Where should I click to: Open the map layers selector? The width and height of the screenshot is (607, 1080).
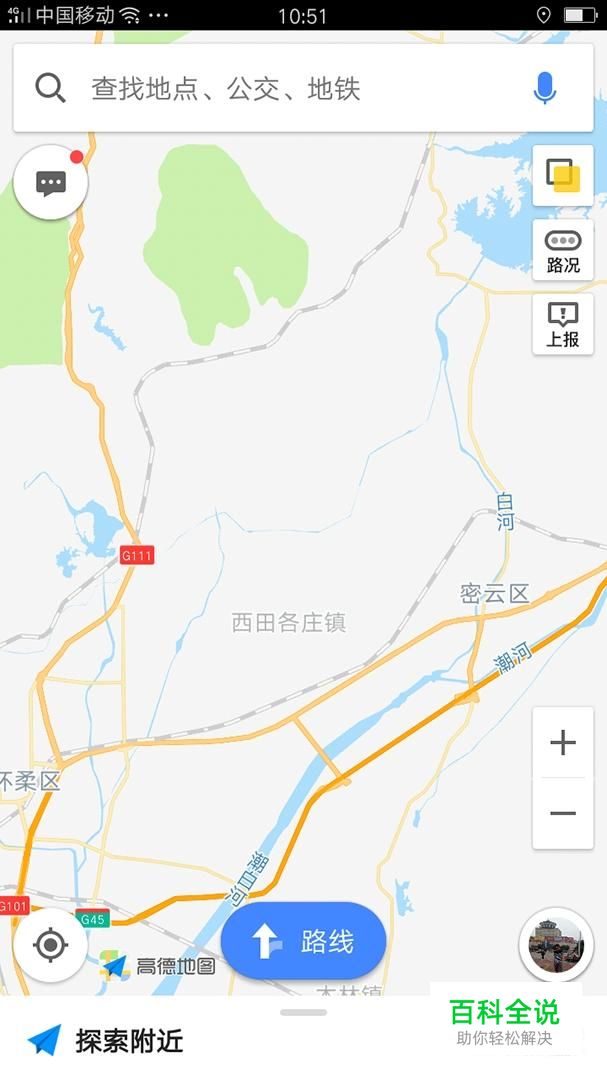[x=563, y=176]
